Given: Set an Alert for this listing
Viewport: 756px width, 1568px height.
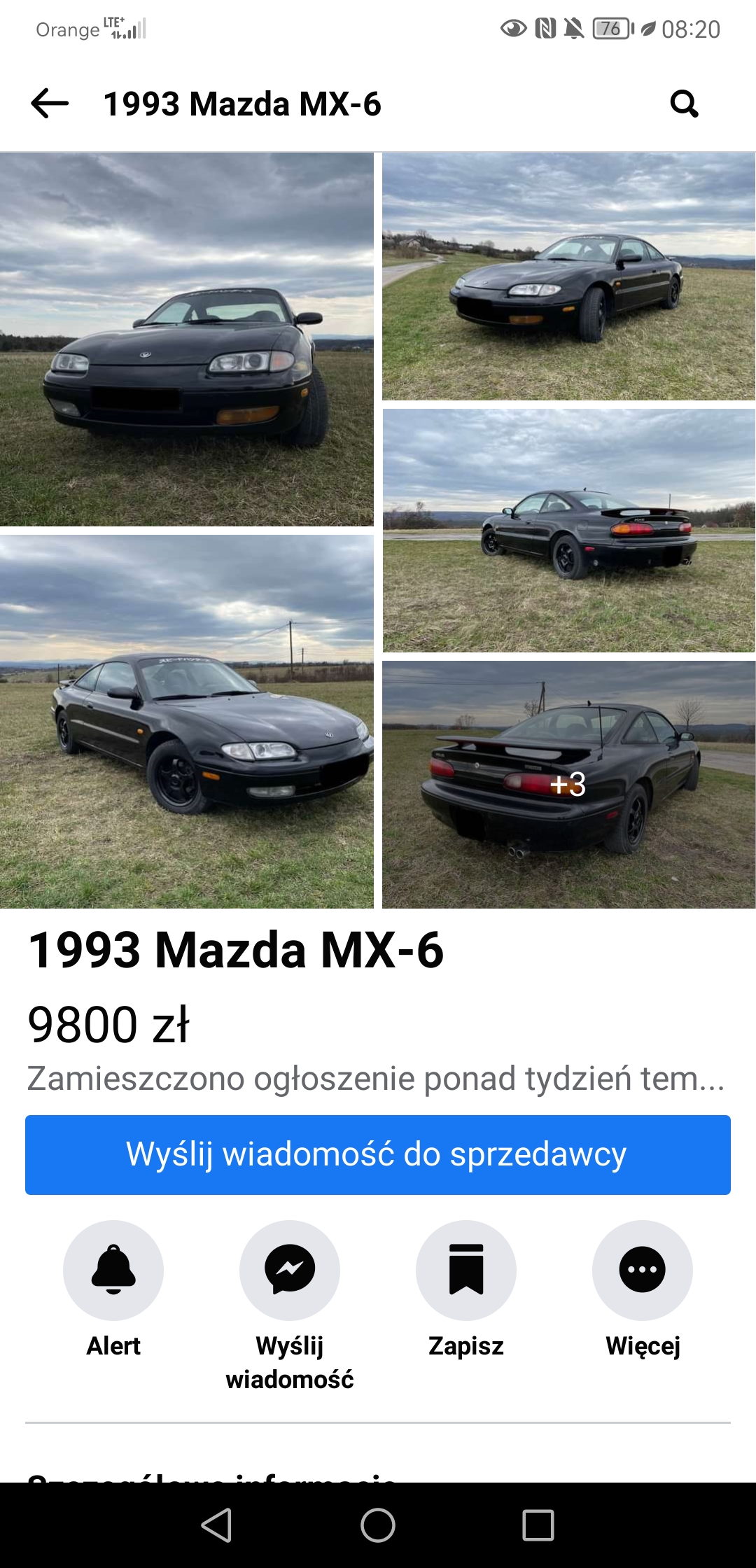Looking at the screenshot, I should click(113, 1270).
